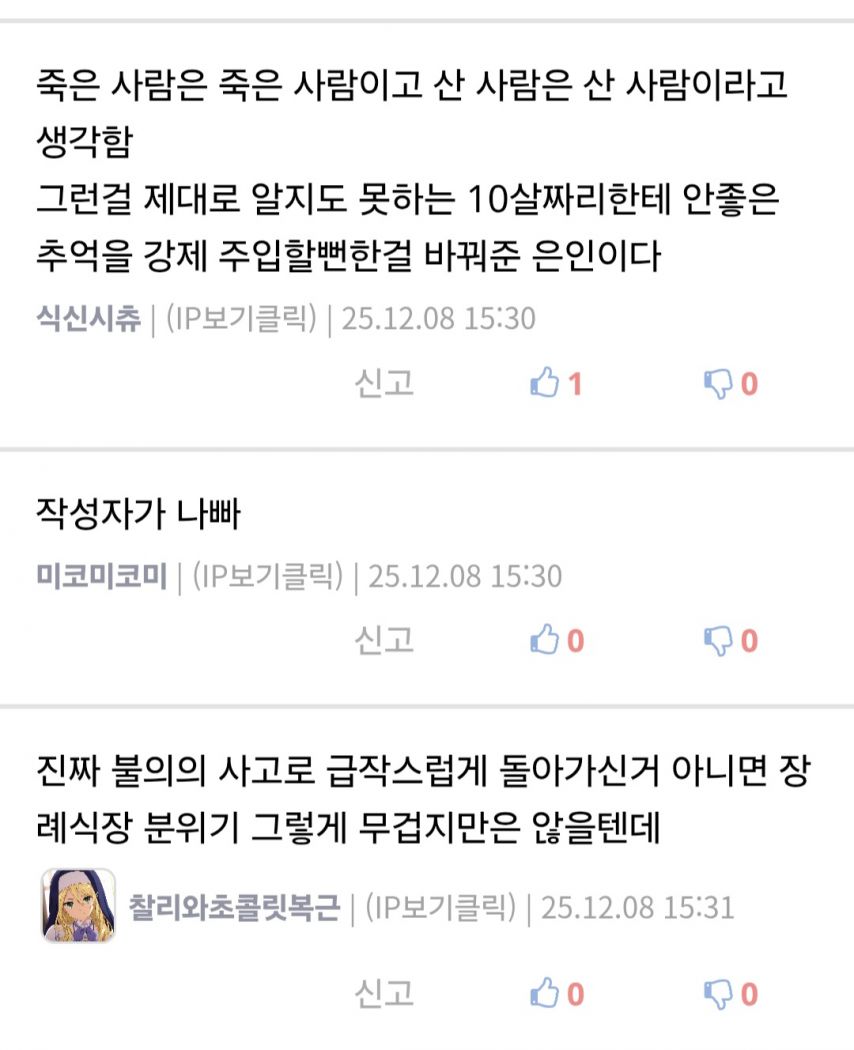854x1050 pixels.
Task: Show IP for 미코미코미's comment
Action: [x=265, y=576]
